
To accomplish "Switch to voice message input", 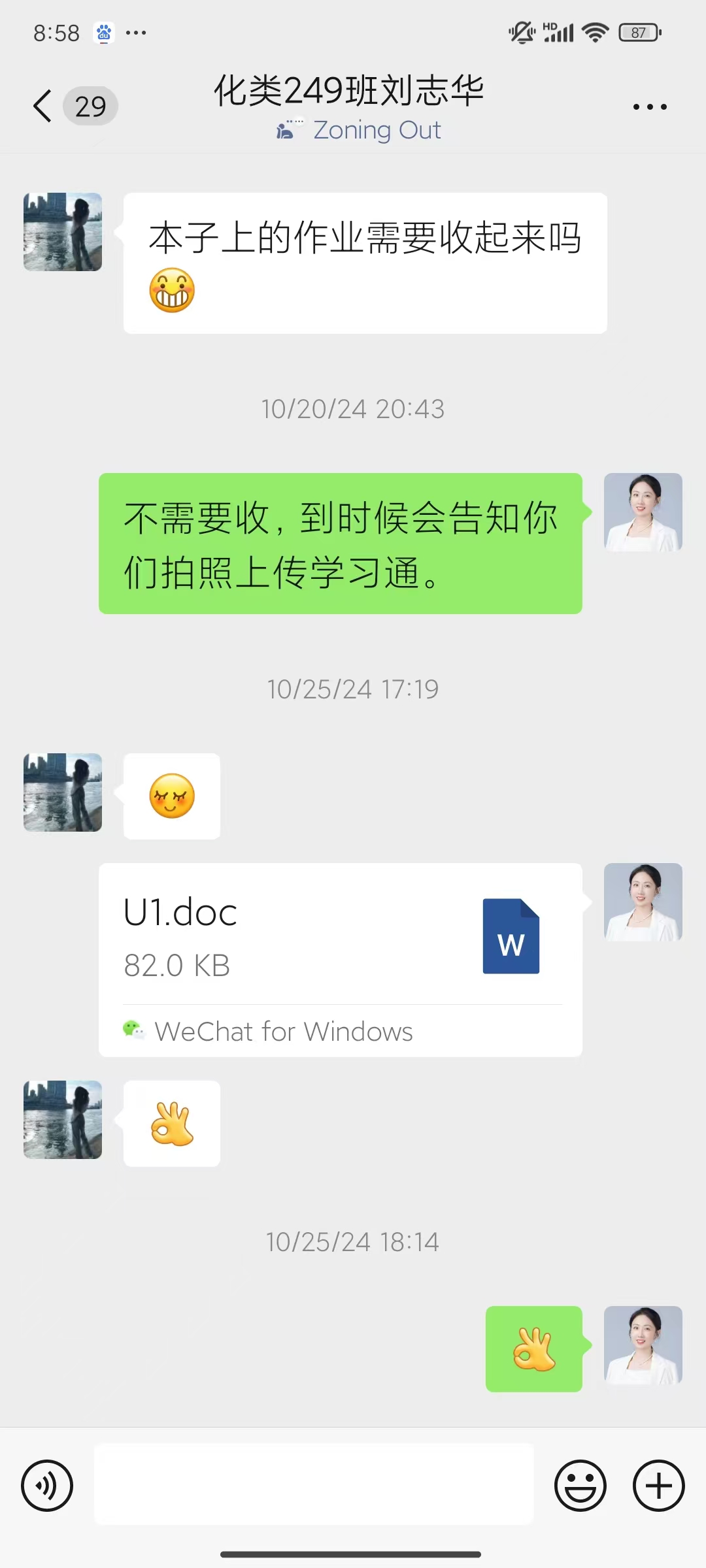I will (47, 1486).
